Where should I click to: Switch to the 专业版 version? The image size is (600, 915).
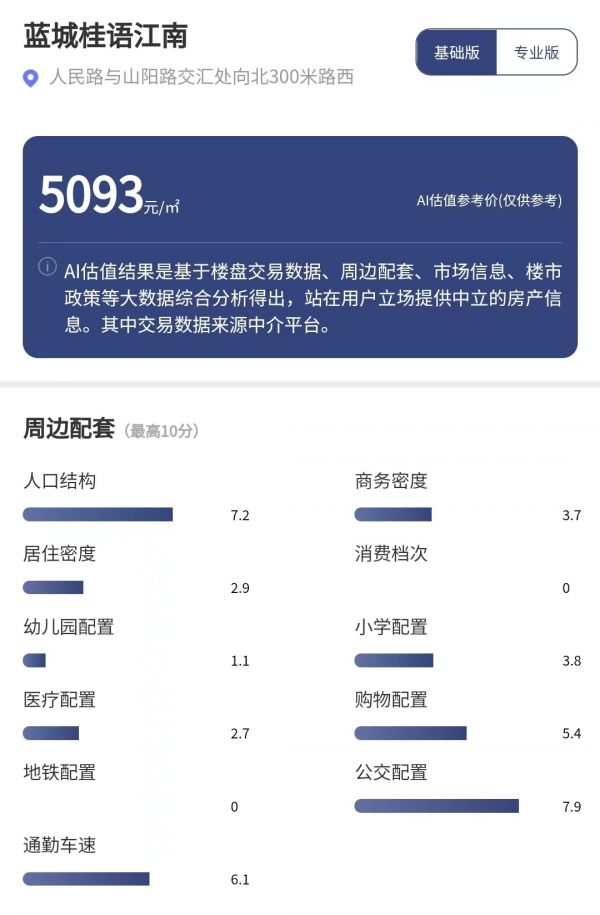coord(536,53)
